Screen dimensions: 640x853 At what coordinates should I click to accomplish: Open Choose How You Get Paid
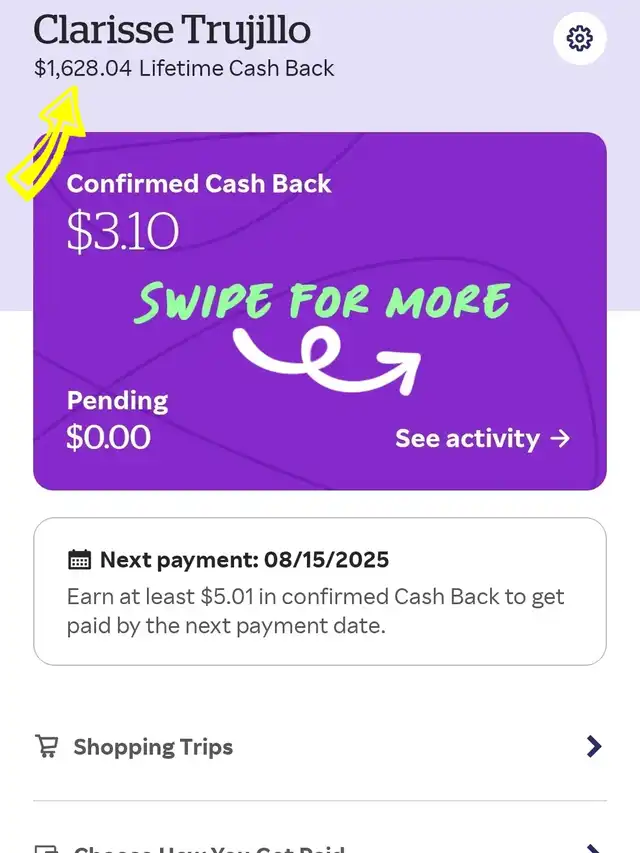[x=320, y=845]
